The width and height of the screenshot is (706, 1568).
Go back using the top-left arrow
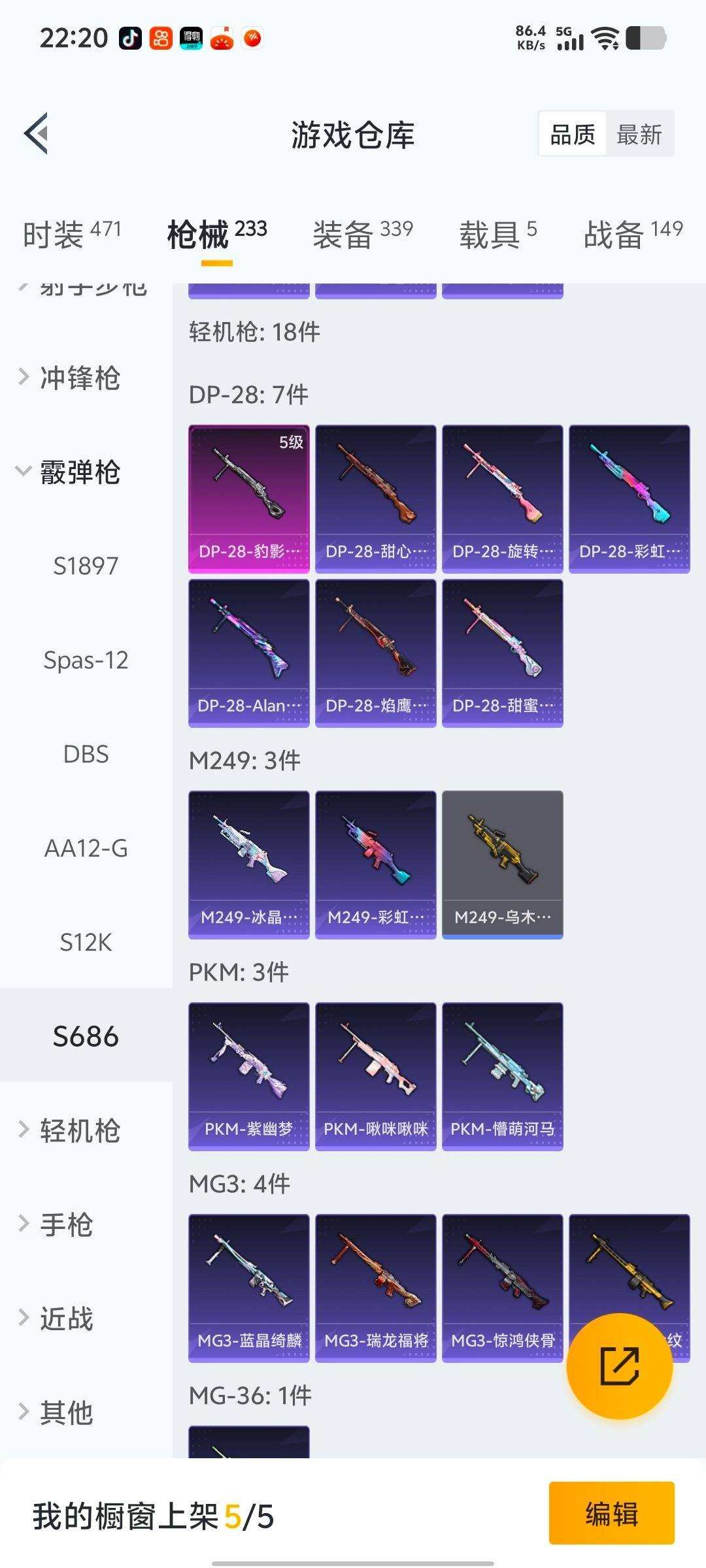coord(37,134)
